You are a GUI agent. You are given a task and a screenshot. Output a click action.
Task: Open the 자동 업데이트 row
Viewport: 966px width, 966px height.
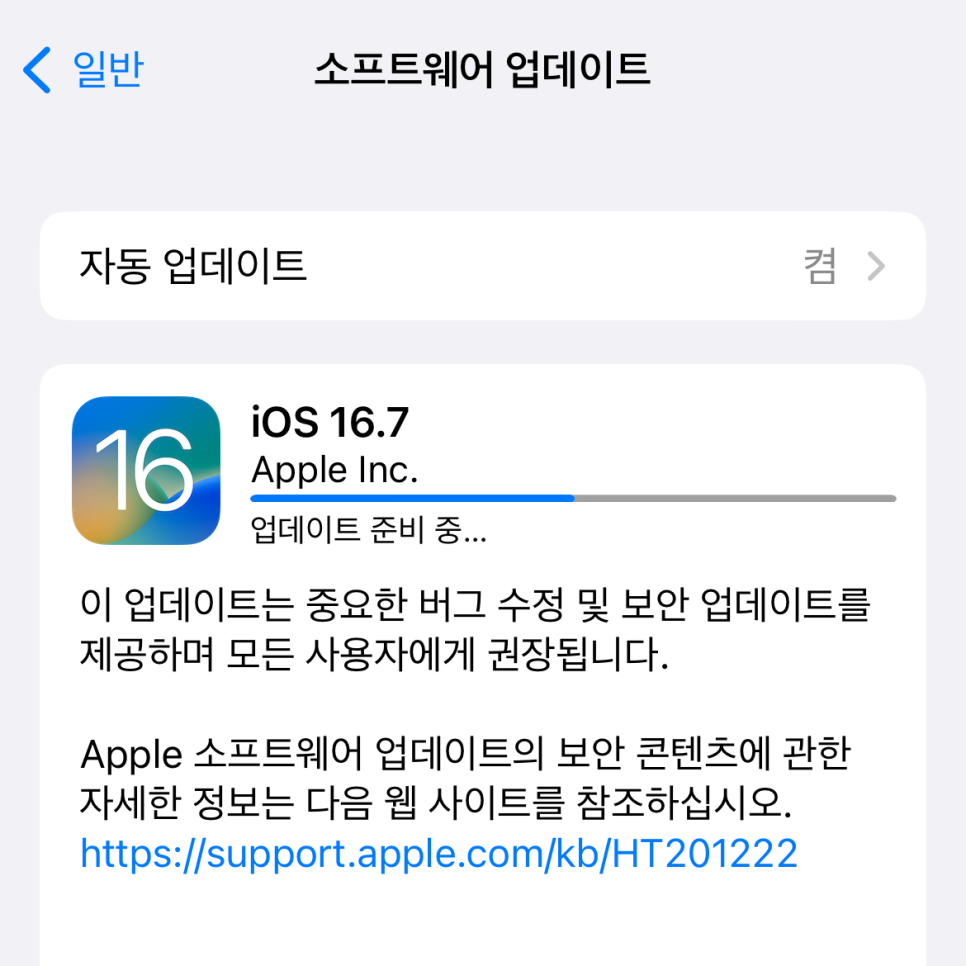click(482, 266)
